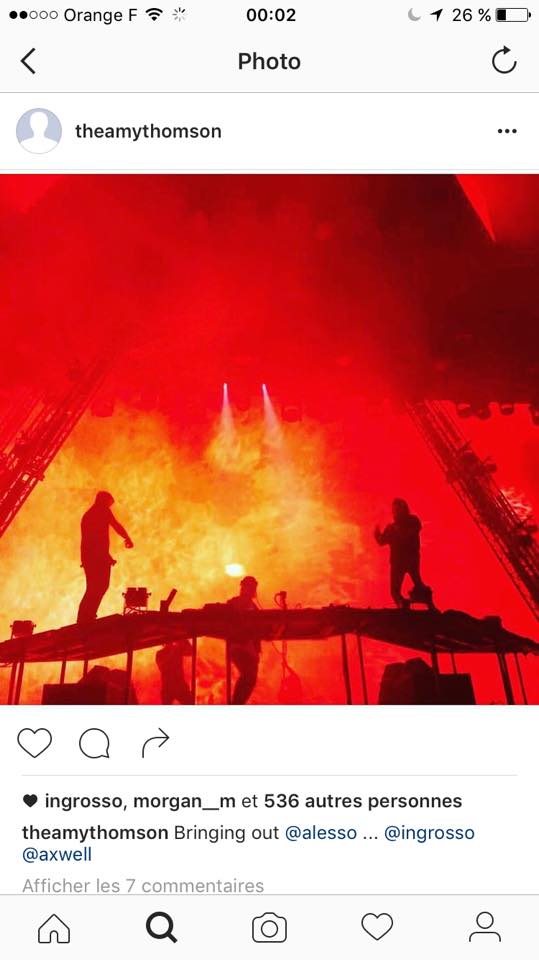Screen dimensions: 539x960
Task: Switch to the Home tab
Action: (54, 928)
